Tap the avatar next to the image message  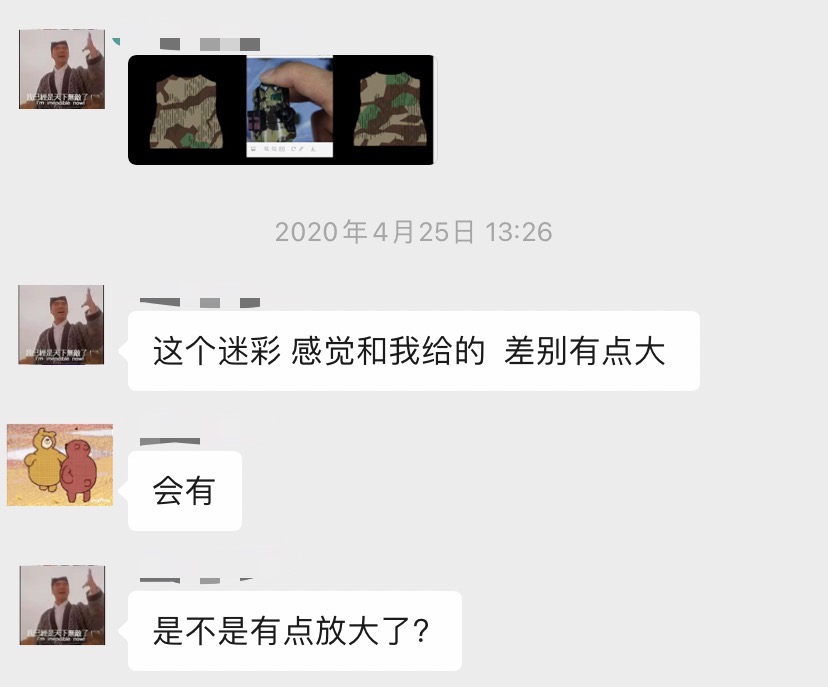[62, 69]
